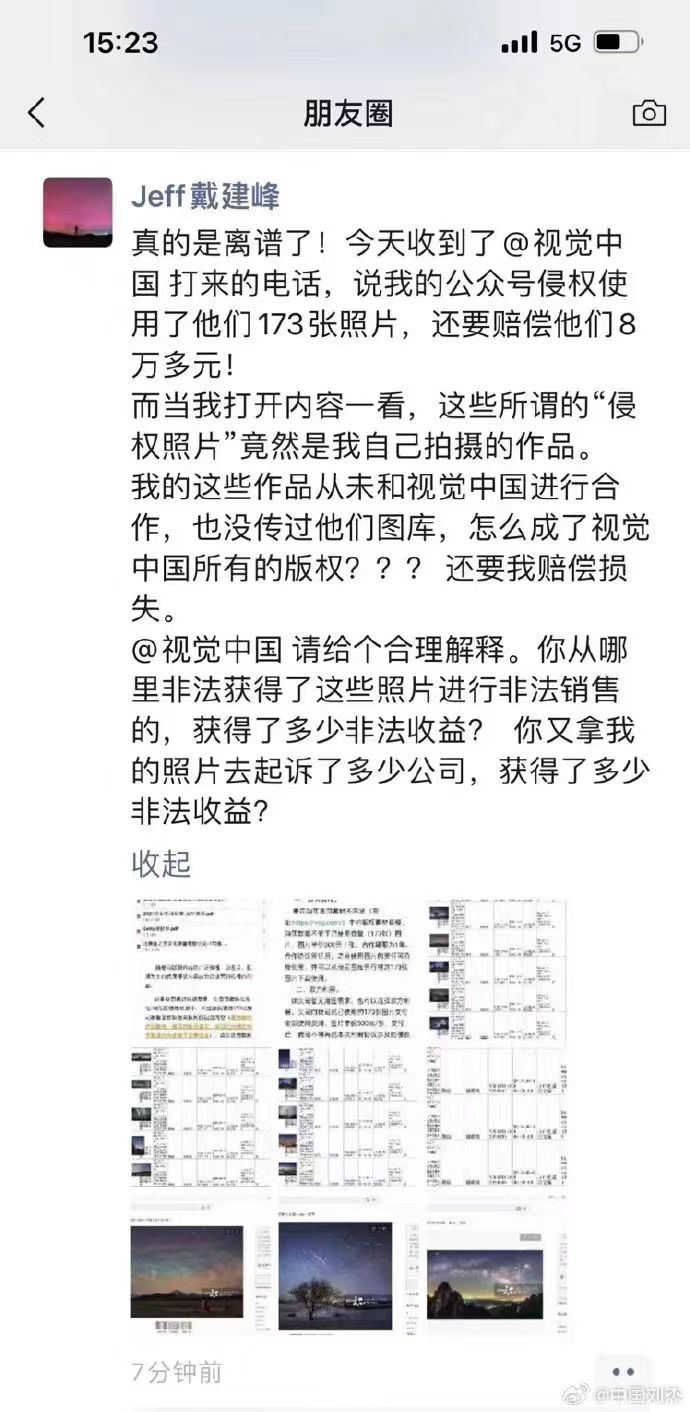
Task: Open Jeff戴建峰's name link
Action: (206, 197)
